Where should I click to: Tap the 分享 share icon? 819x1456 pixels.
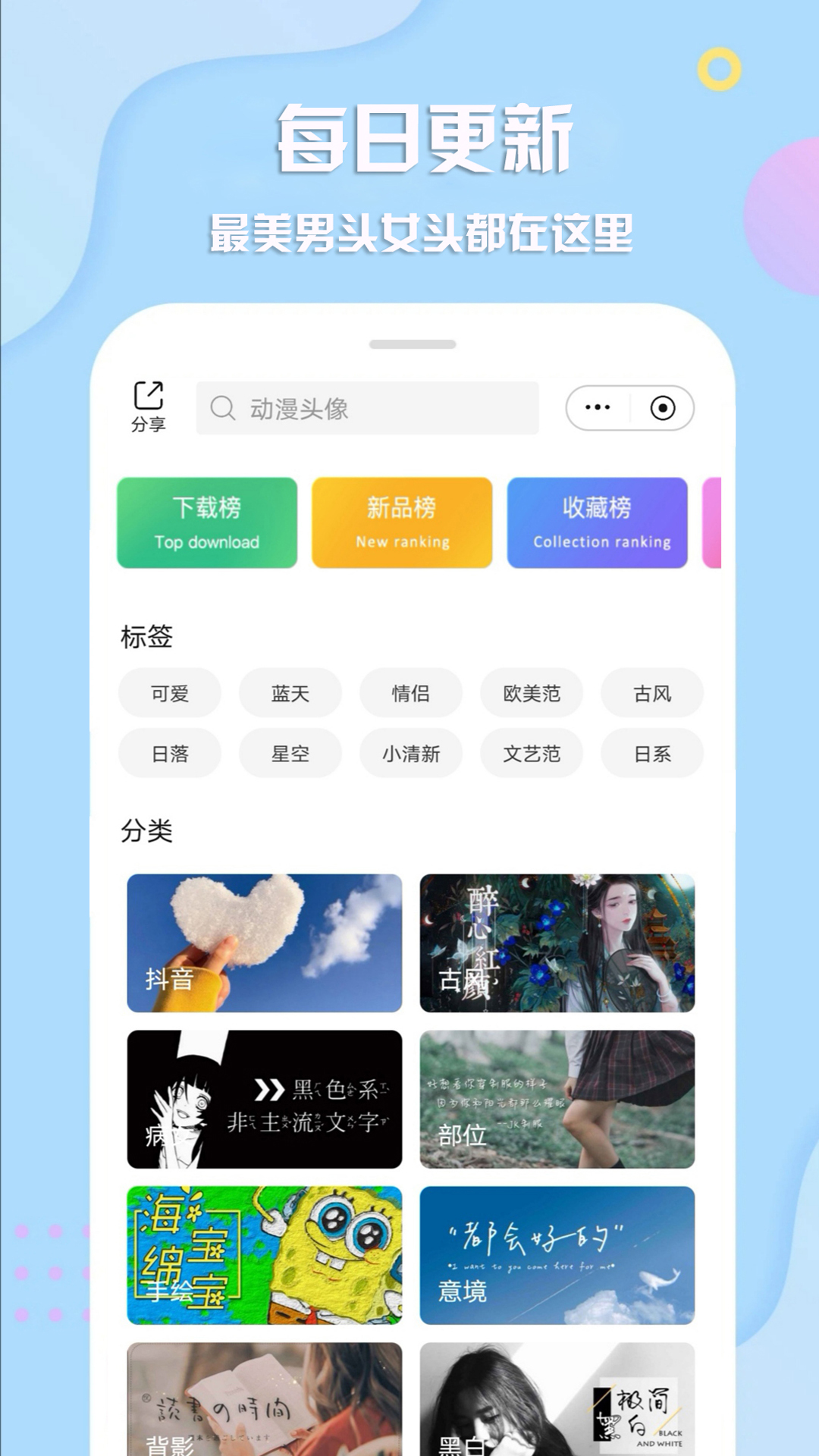pos(149,401)
